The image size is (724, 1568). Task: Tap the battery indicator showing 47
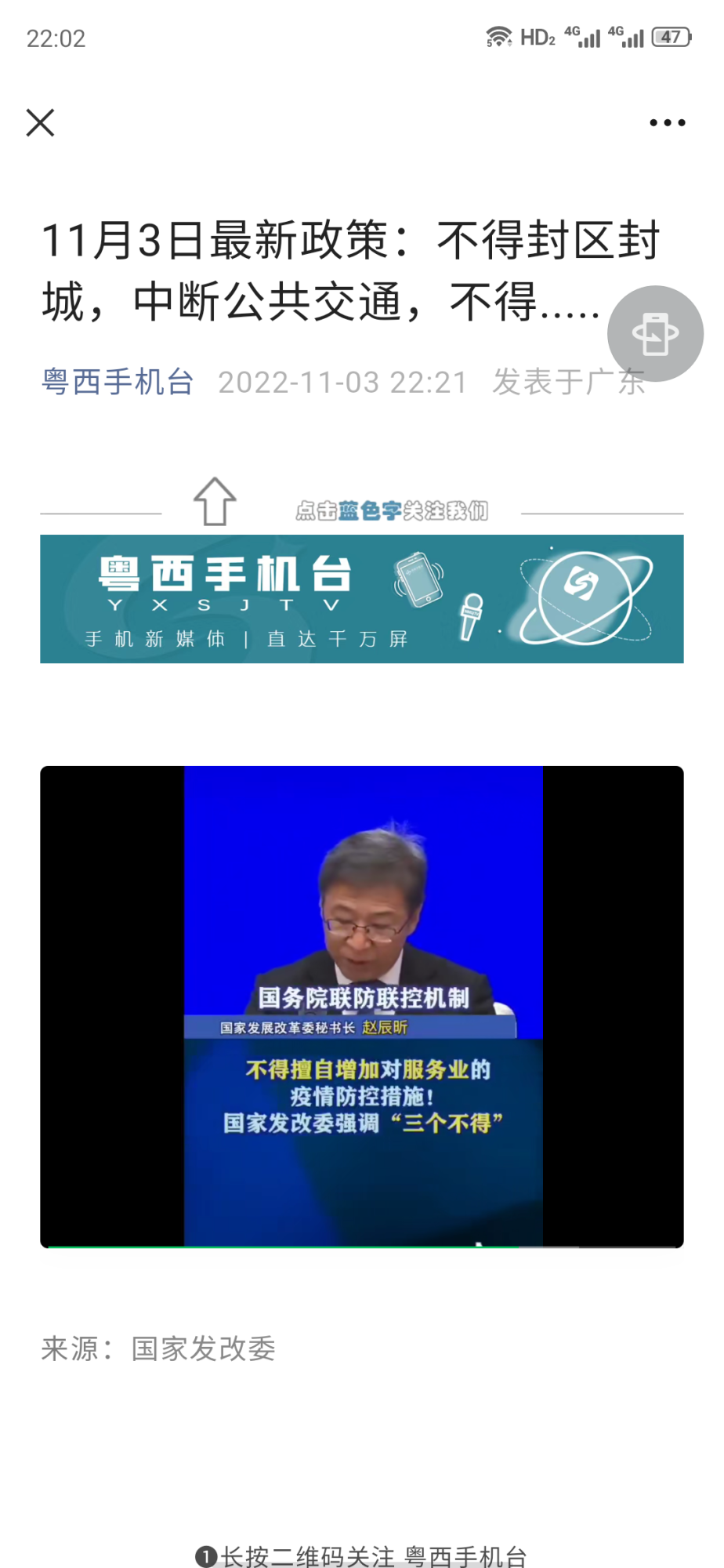click(x=670, y=35)
